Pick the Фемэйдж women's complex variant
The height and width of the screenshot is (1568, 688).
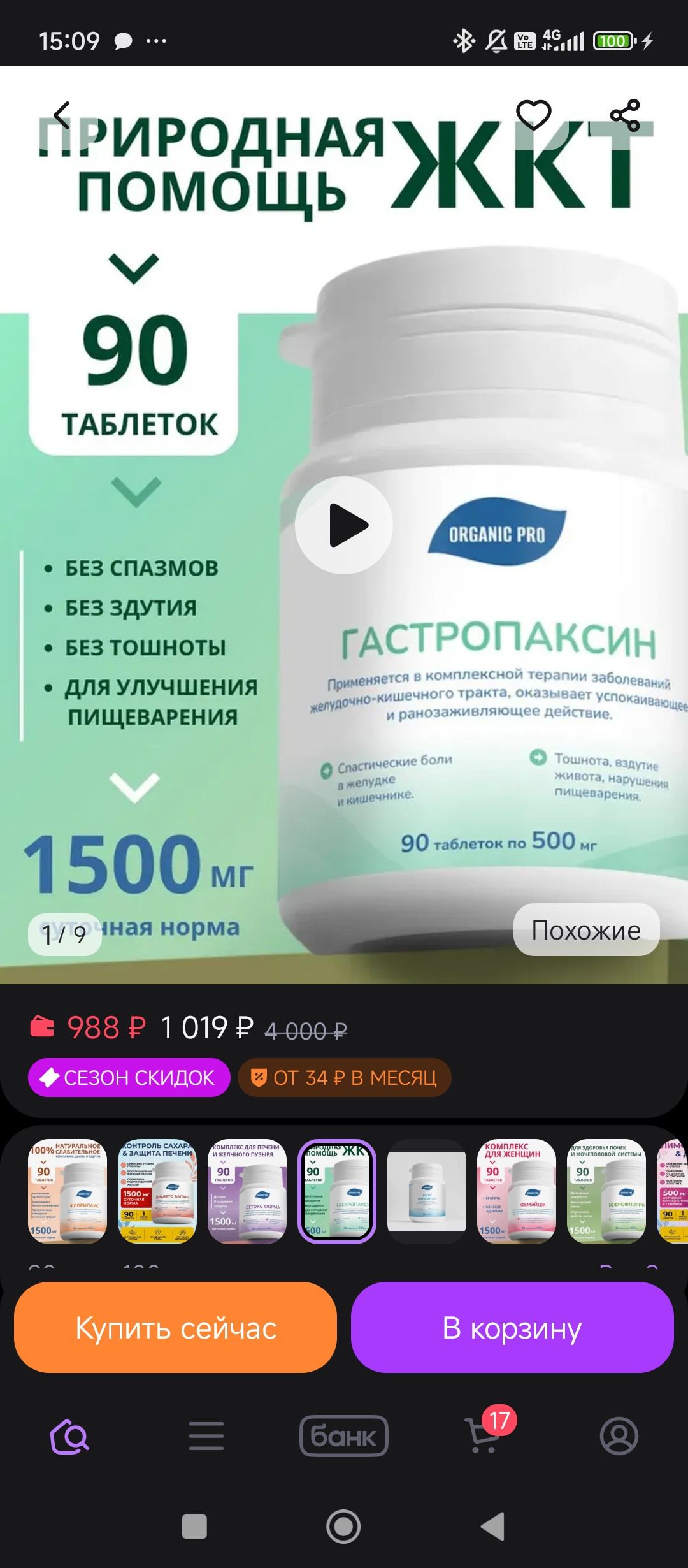(517, 1191)
